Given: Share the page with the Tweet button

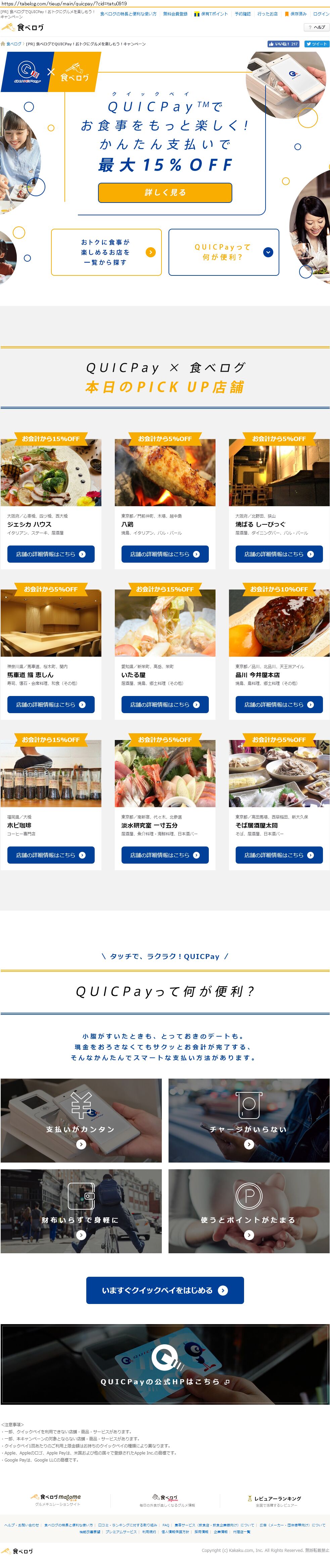Looking at the screenshot, I should [x=317, y=44].
